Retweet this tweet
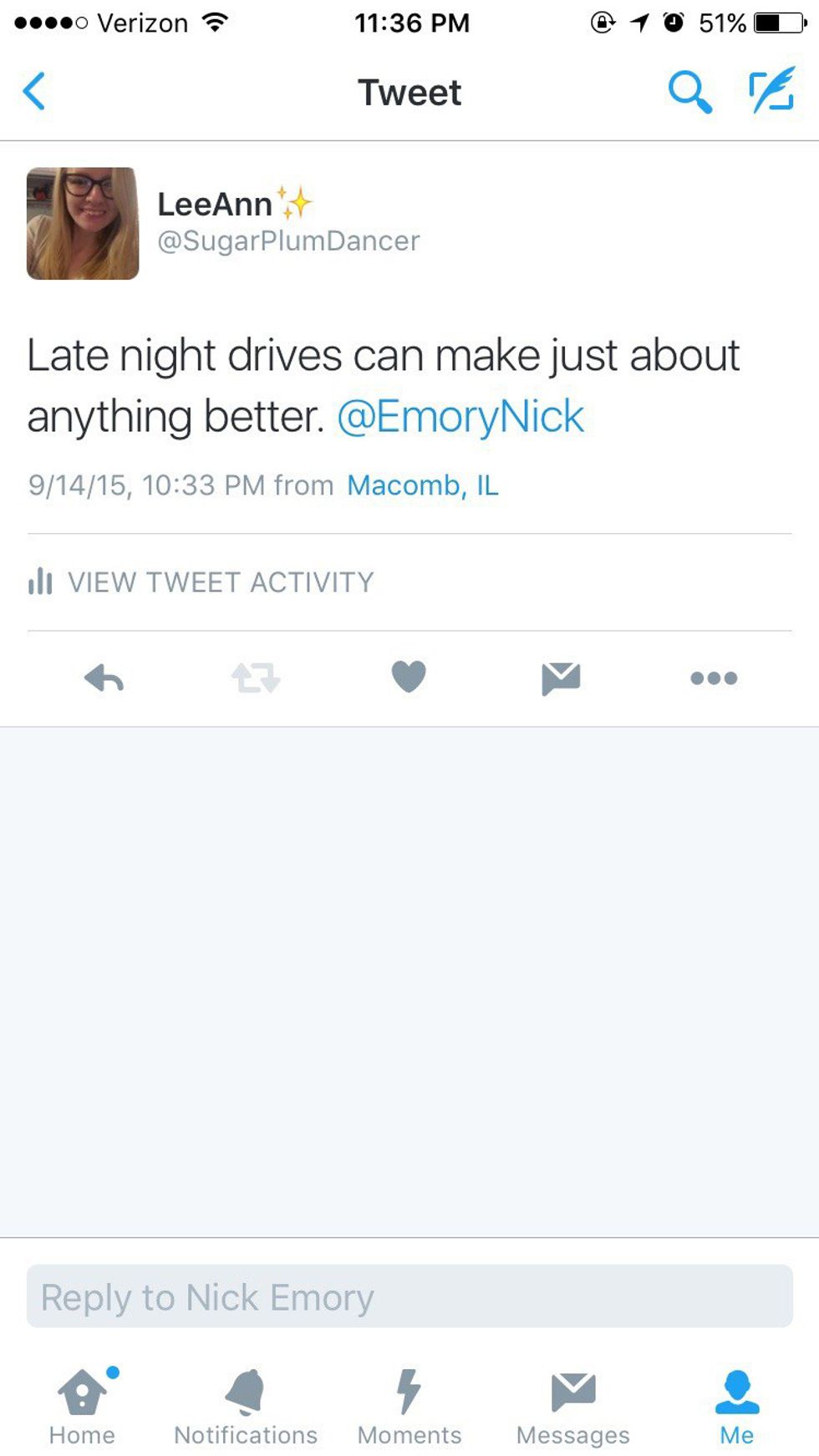This screenshot has height=1456, width=819. [256, 678]
